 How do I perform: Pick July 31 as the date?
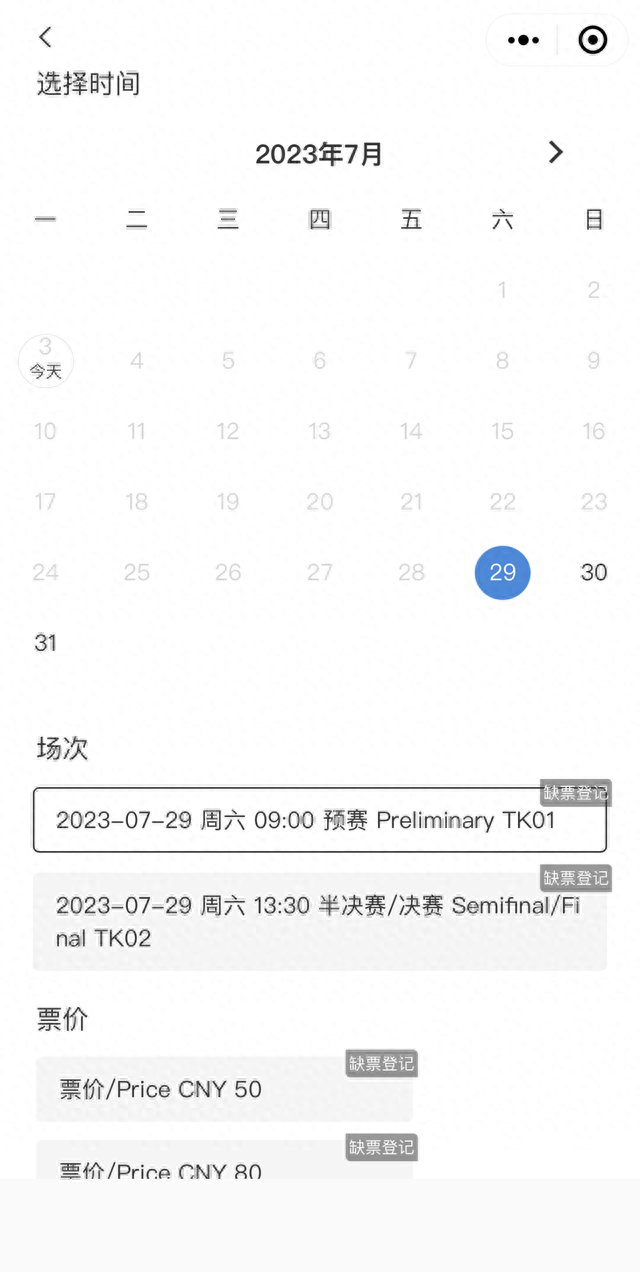(x=46, y=643)
